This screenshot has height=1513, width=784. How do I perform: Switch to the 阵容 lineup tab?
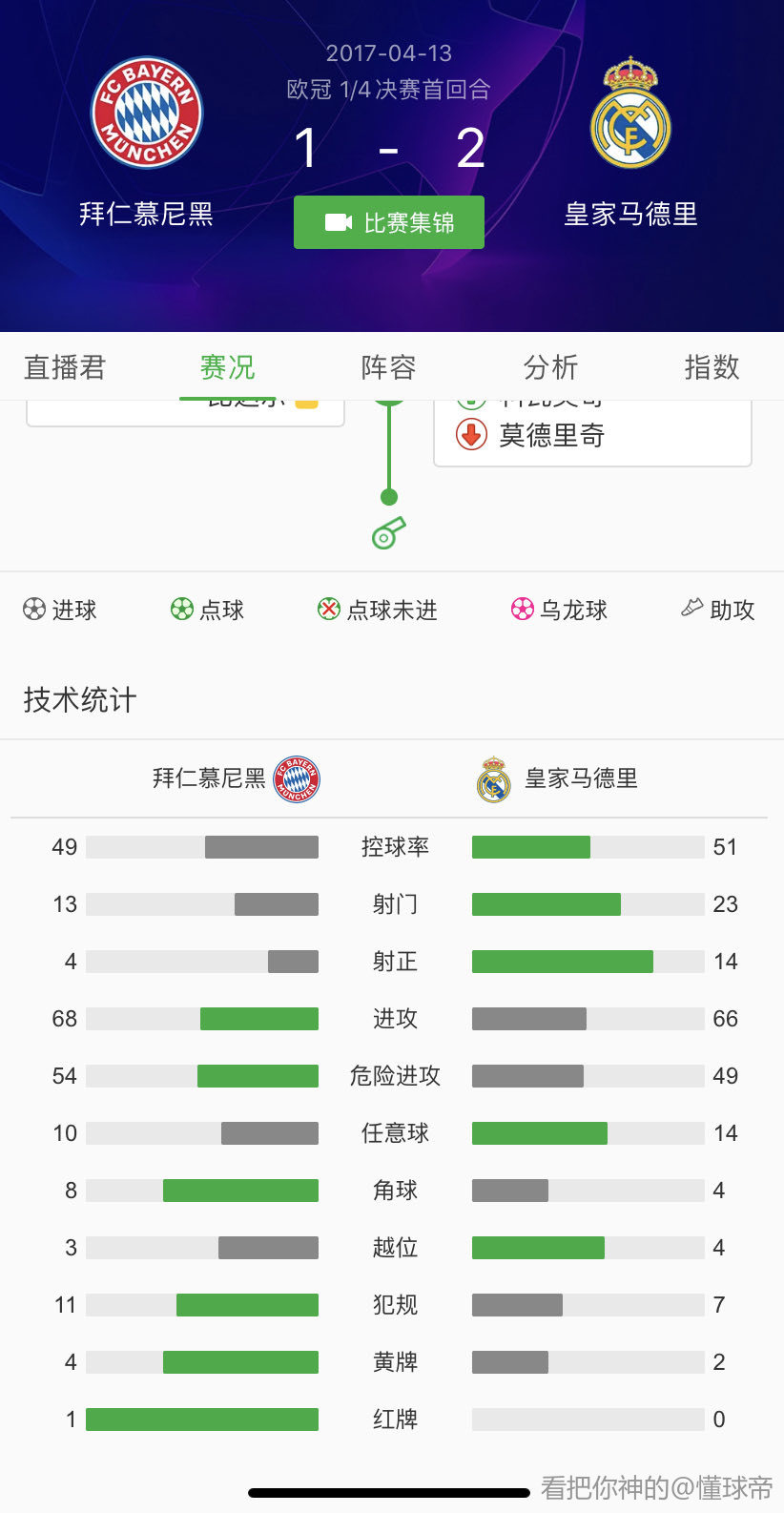[388, 367]
